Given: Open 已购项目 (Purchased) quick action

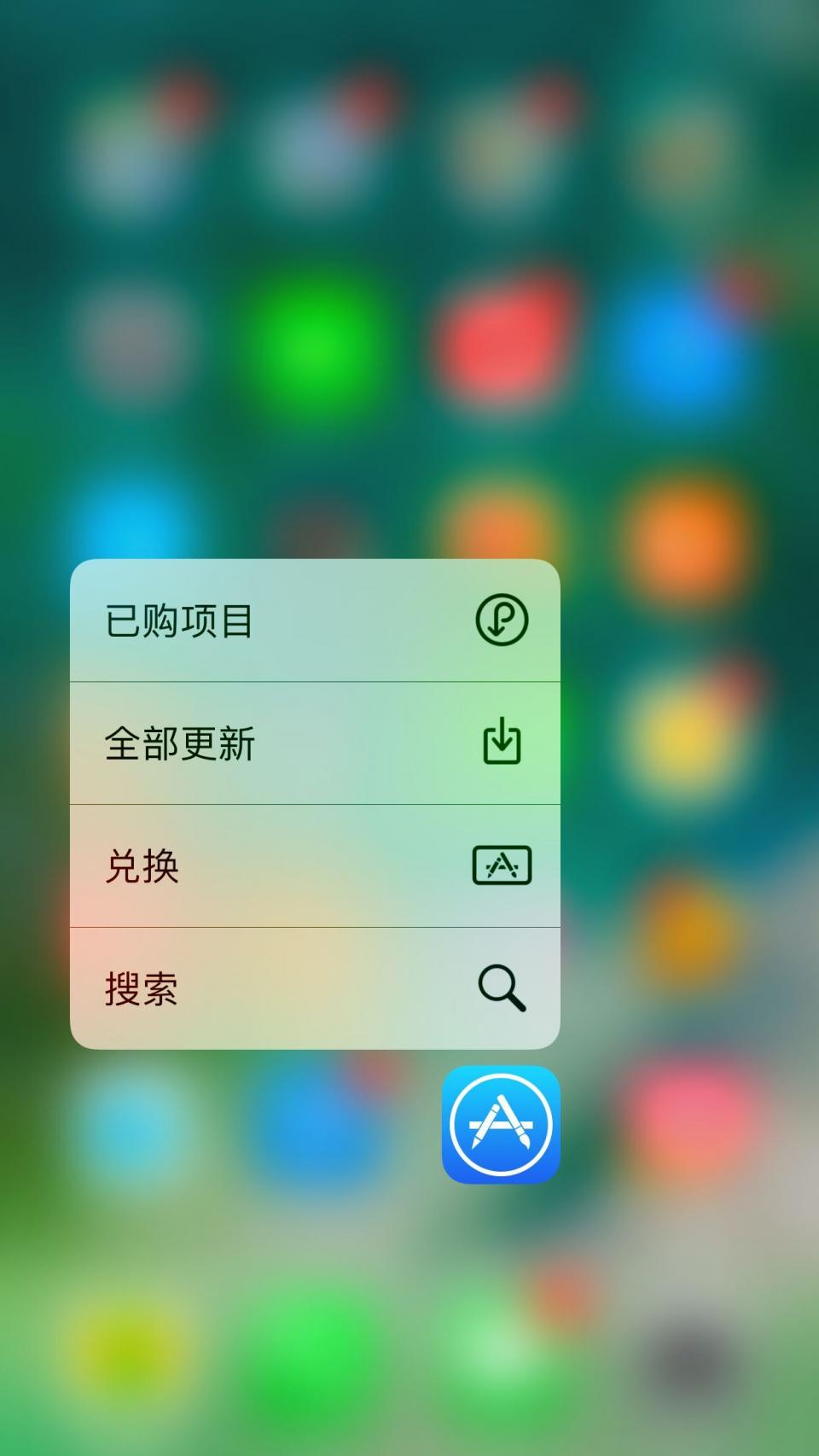Looking at the screenshot, I should [x=314, y=620].
